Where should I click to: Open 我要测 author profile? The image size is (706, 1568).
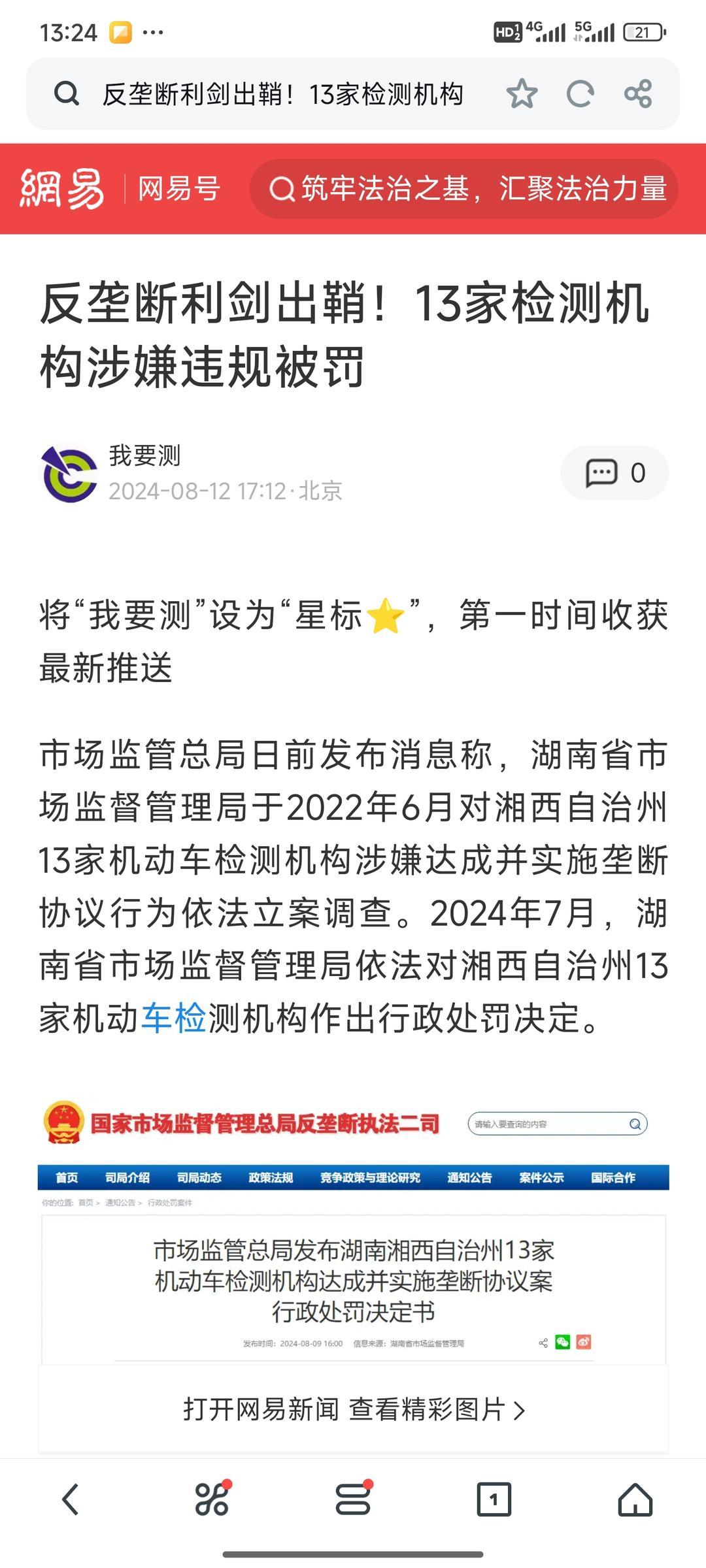coord(144,456)
